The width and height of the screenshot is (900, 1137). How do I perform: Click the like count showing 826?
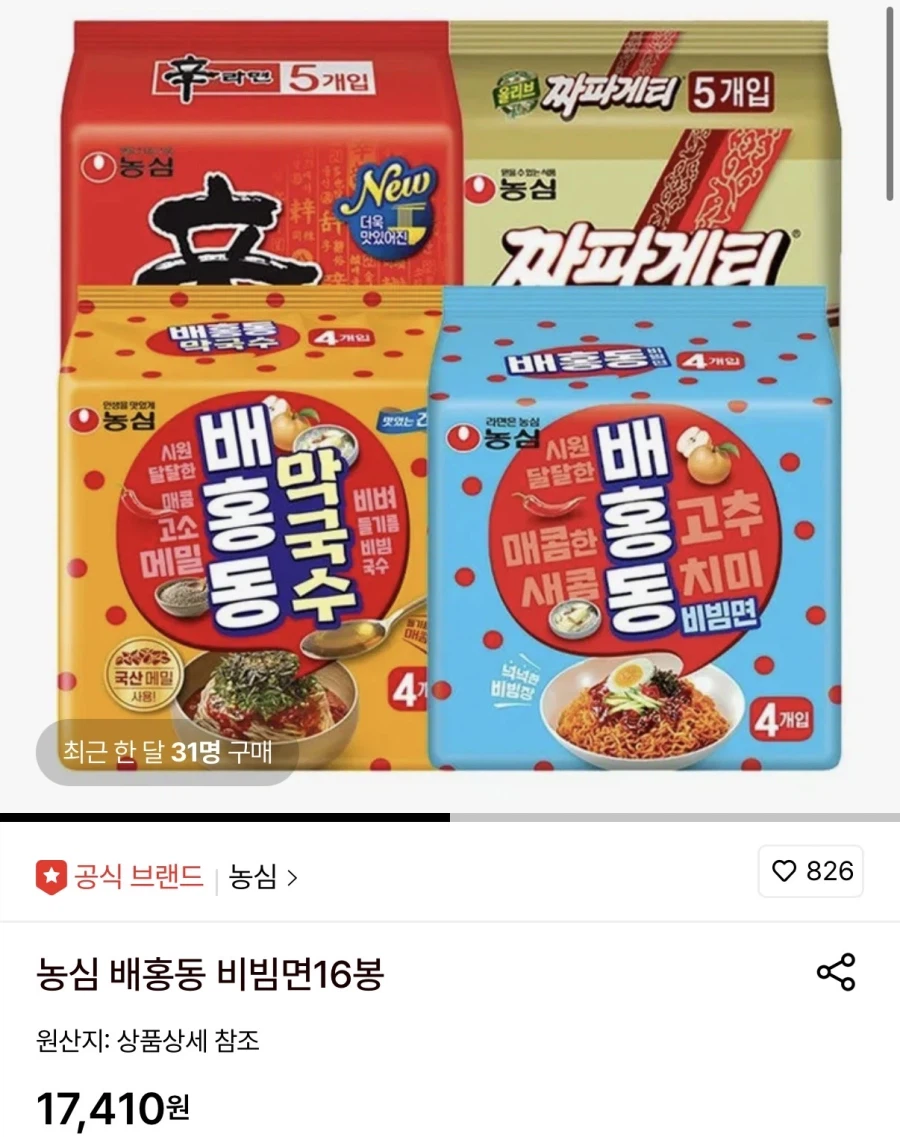(831, 872)
